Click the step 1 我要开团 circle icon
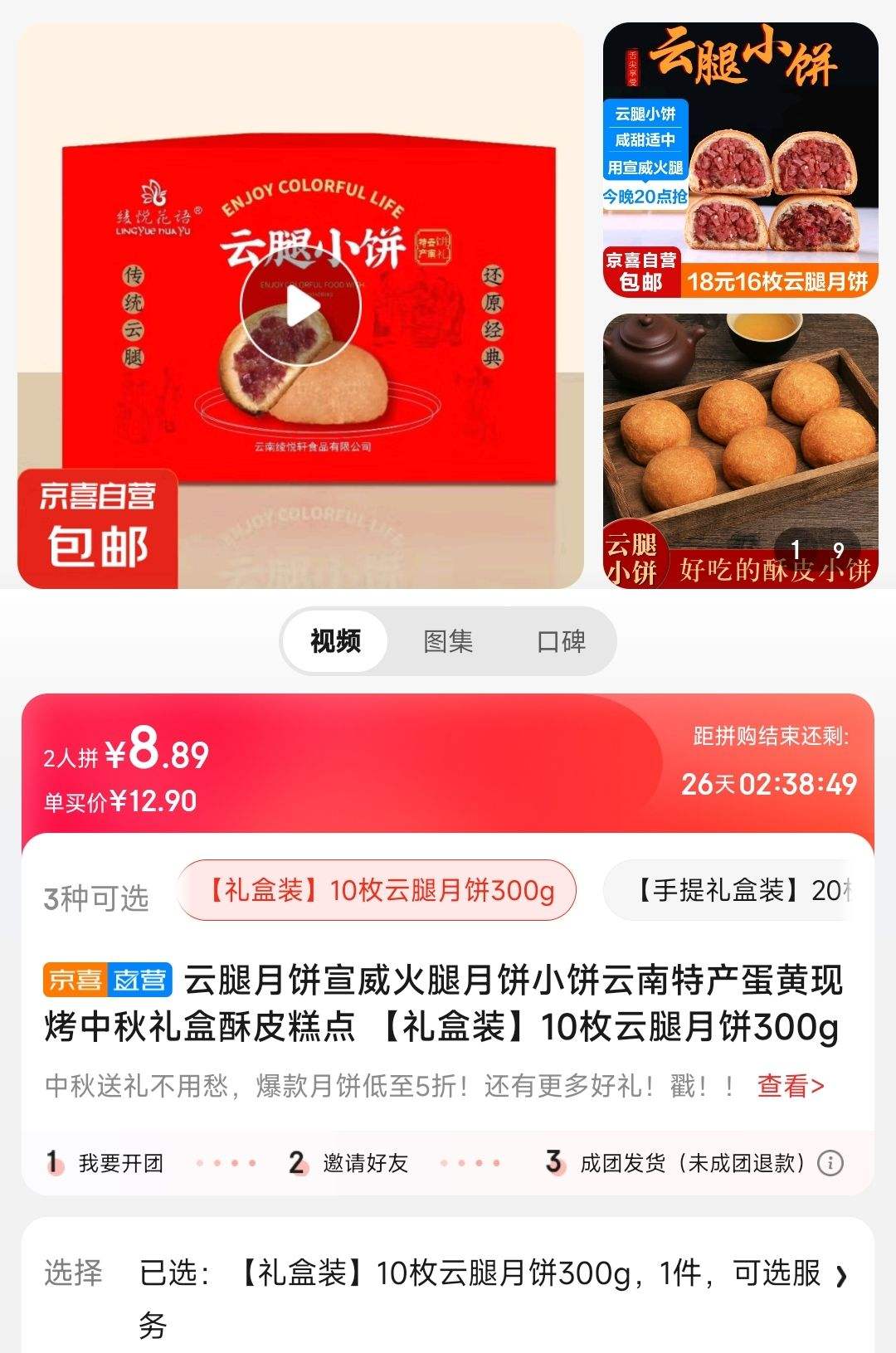Screen dimensions: 896x1353 51,1165
